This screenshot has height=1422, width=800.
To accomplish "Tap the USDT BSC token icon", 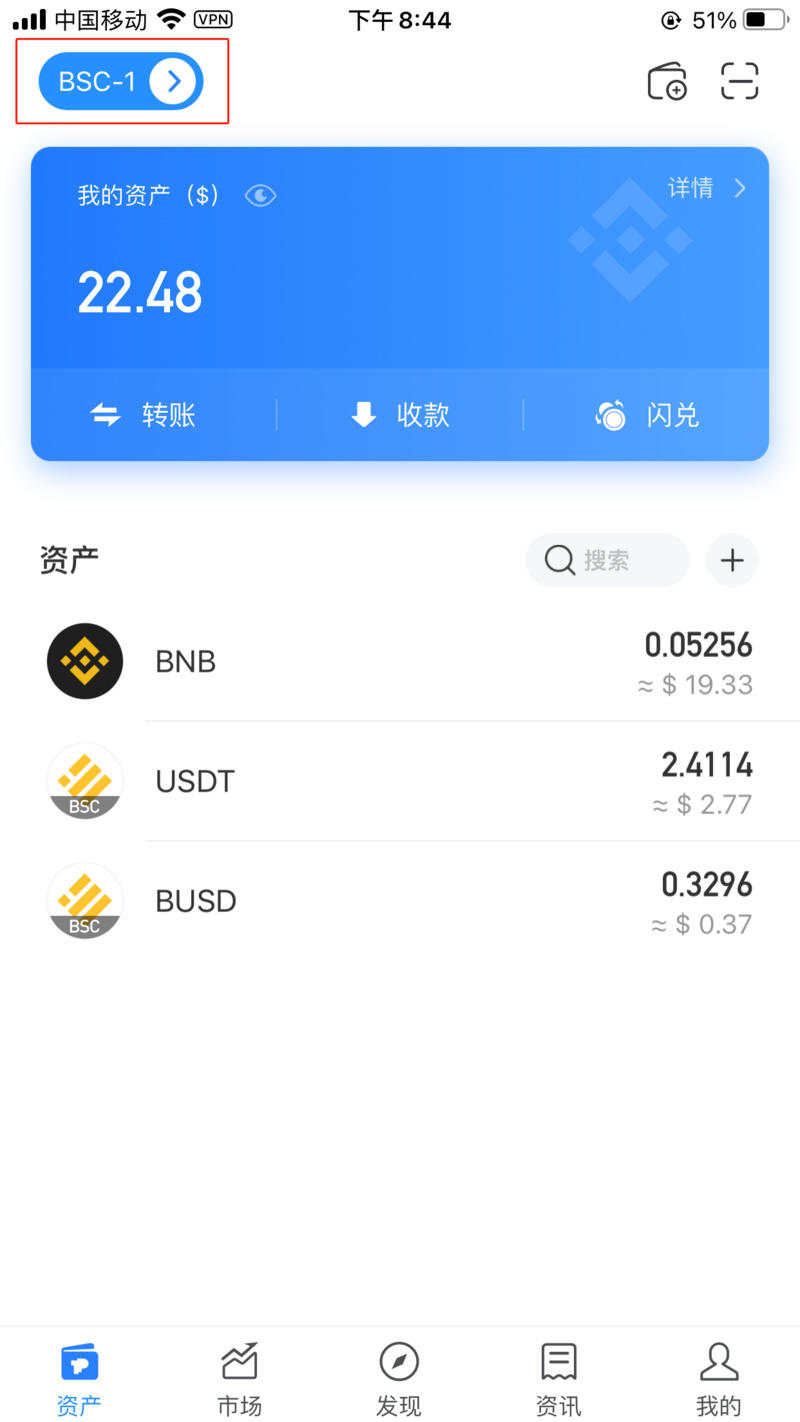I will tap(85, 781).
